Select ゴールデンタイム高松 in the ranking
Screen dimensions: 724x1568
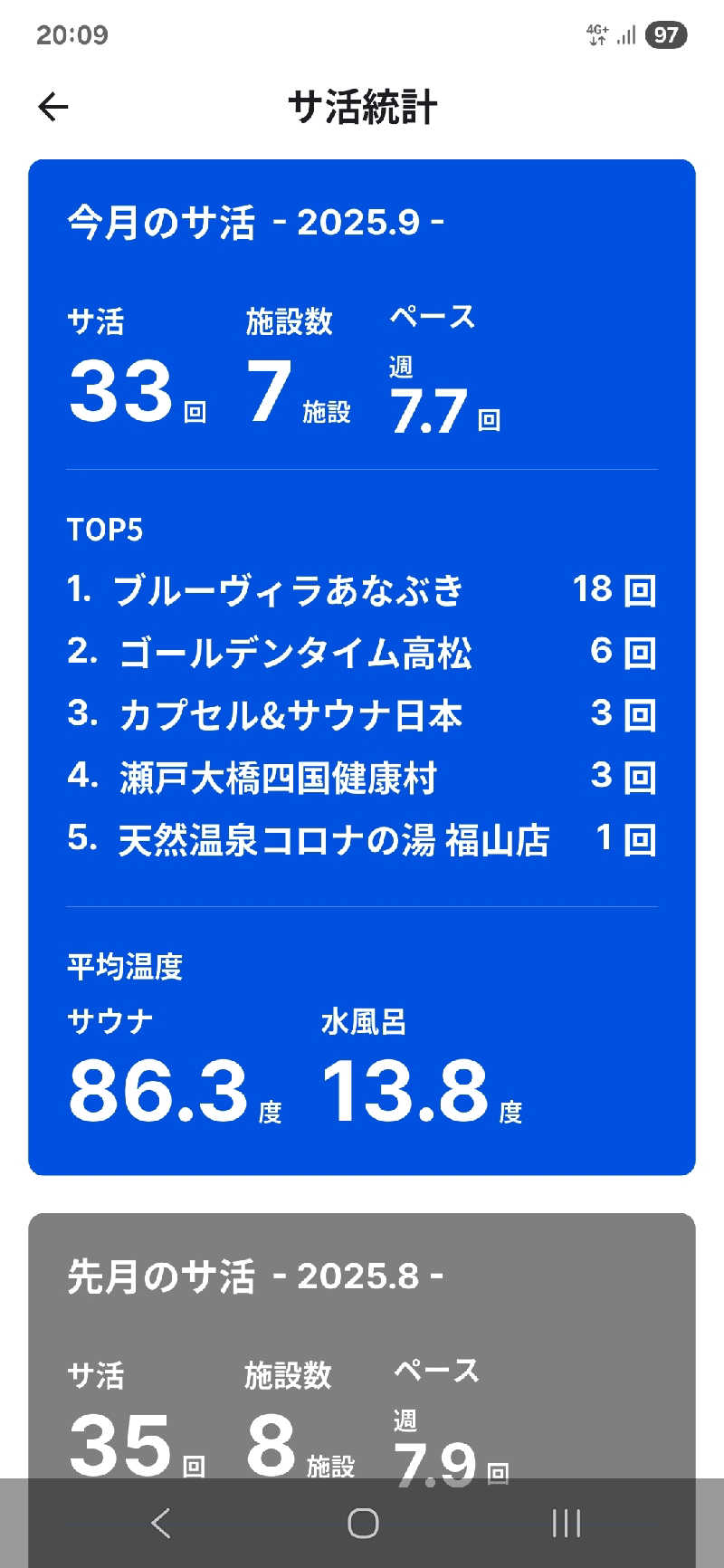pyautogui.click(x=299, y=653)
